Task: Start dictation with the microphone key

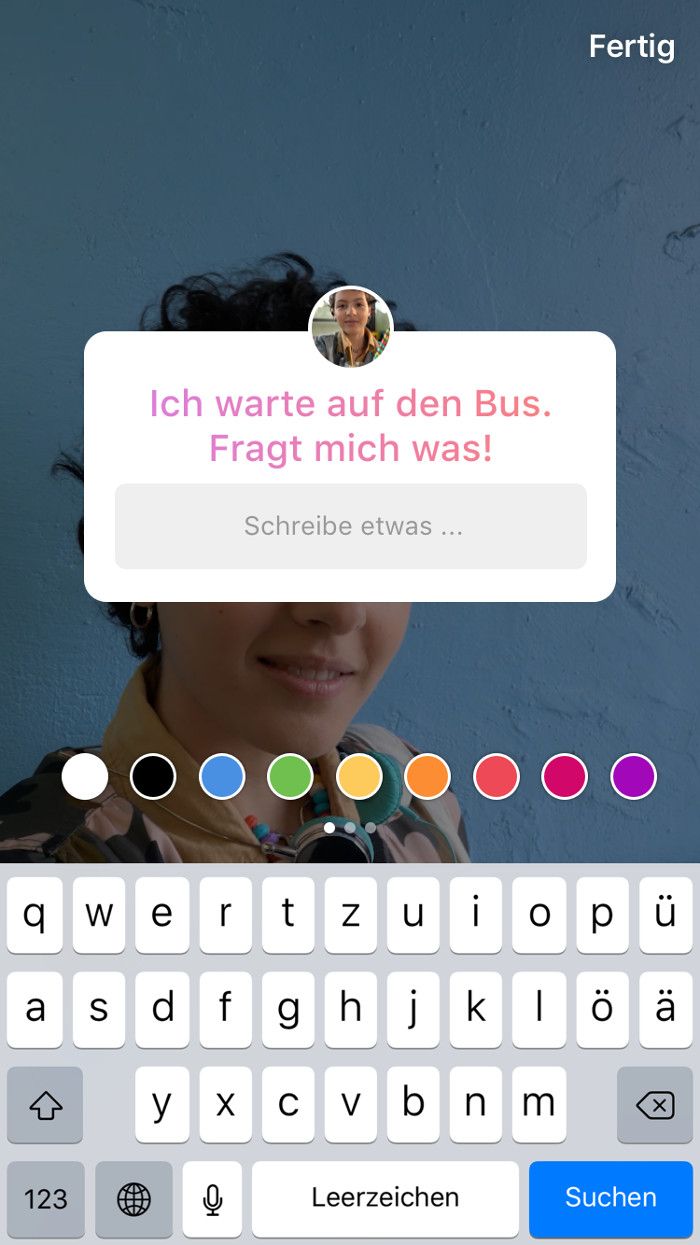Action: point(212,1198)
